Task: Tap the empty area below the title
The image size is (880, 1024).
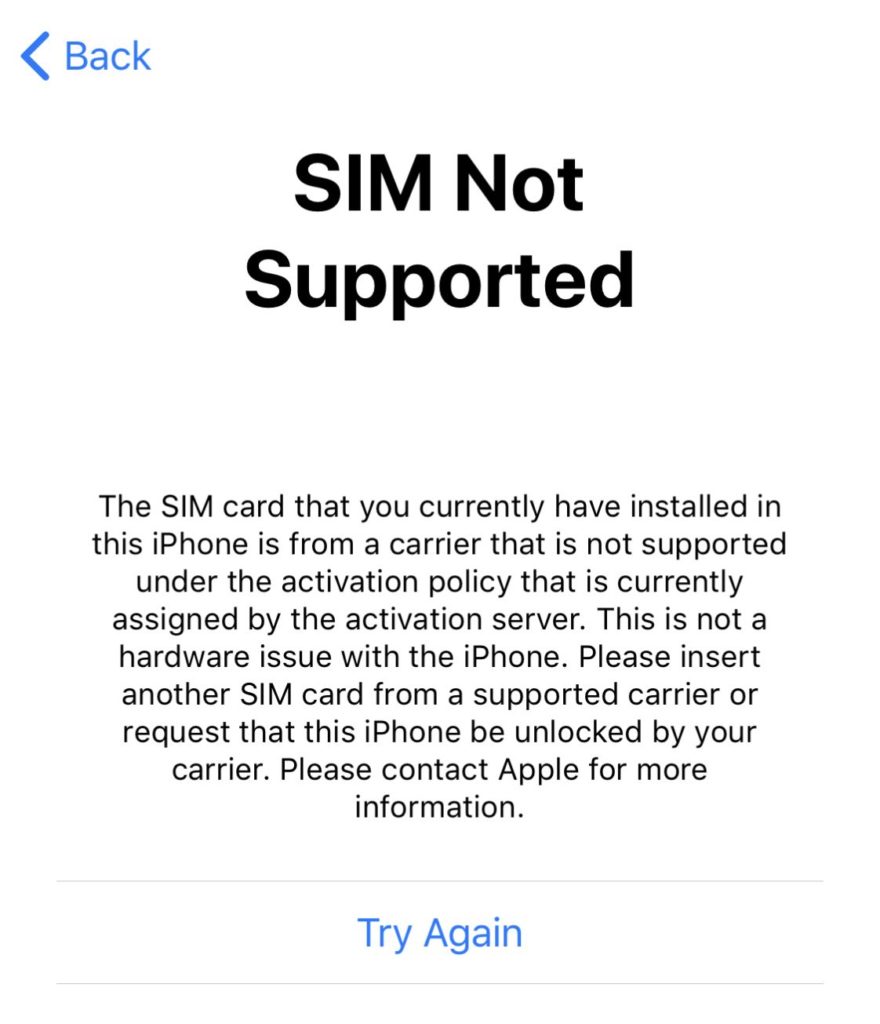Action: [x=440, y=400]
